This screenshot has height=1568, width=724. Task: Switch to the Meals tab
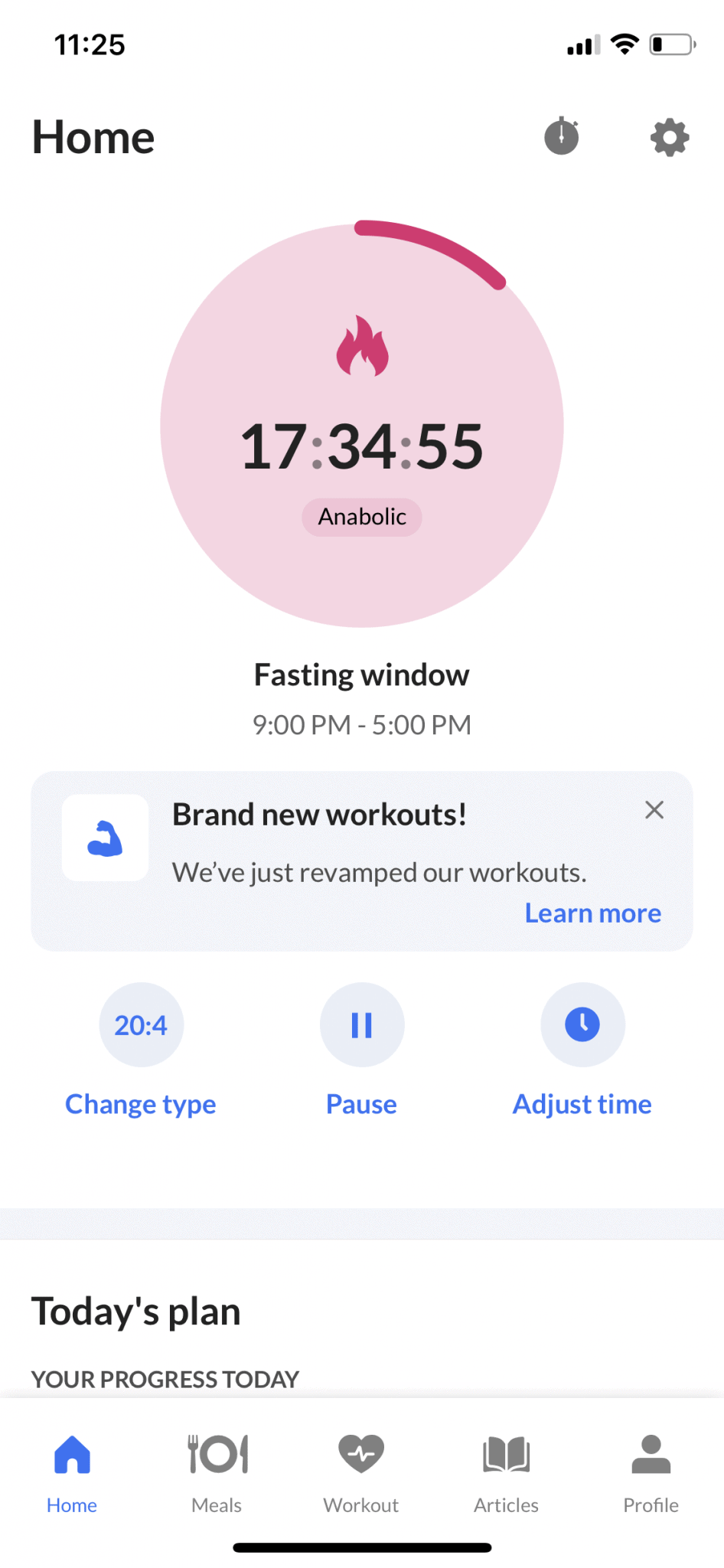click(x=217, y=1473)
